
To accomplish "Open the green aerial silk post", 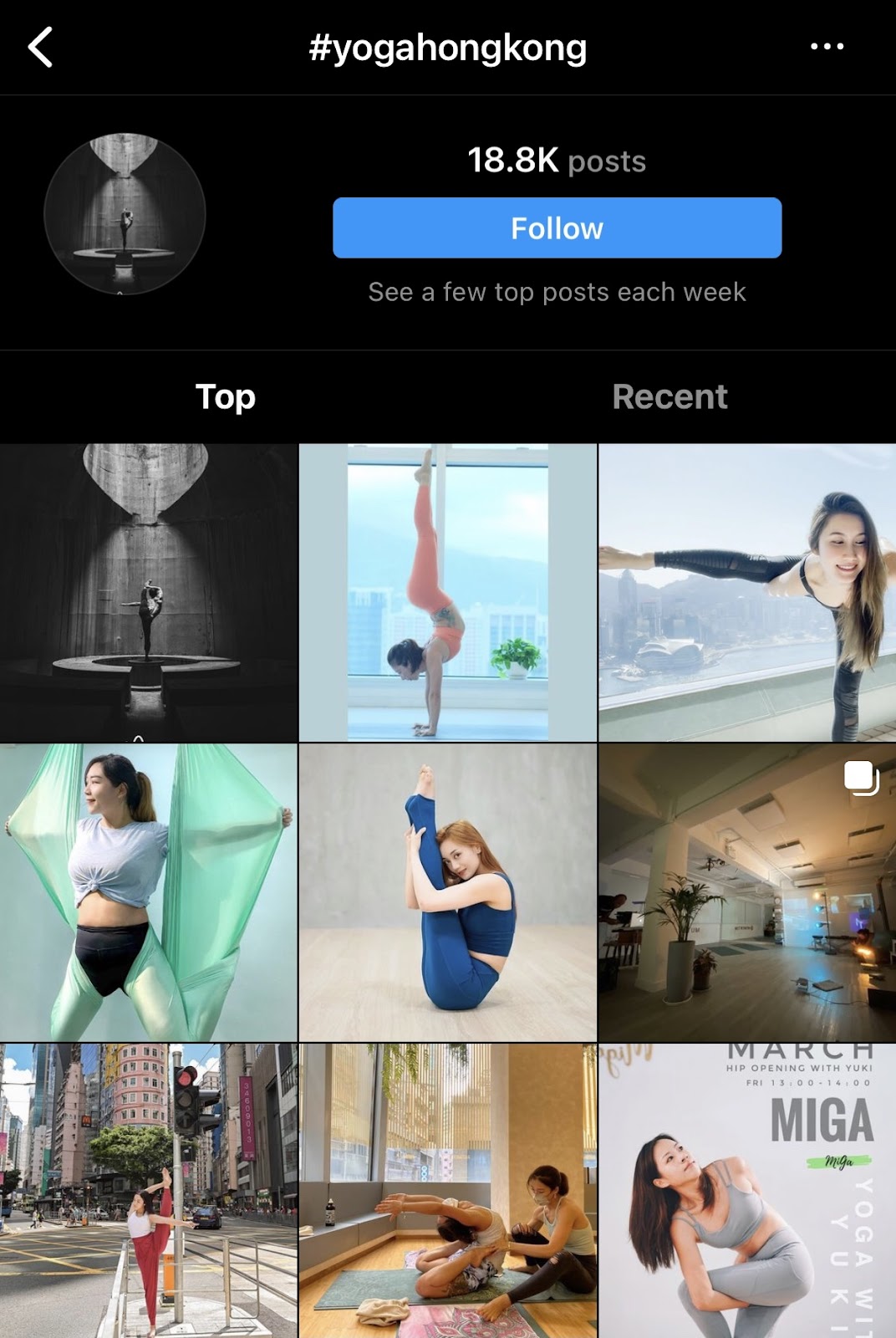I will click(149, 892).
